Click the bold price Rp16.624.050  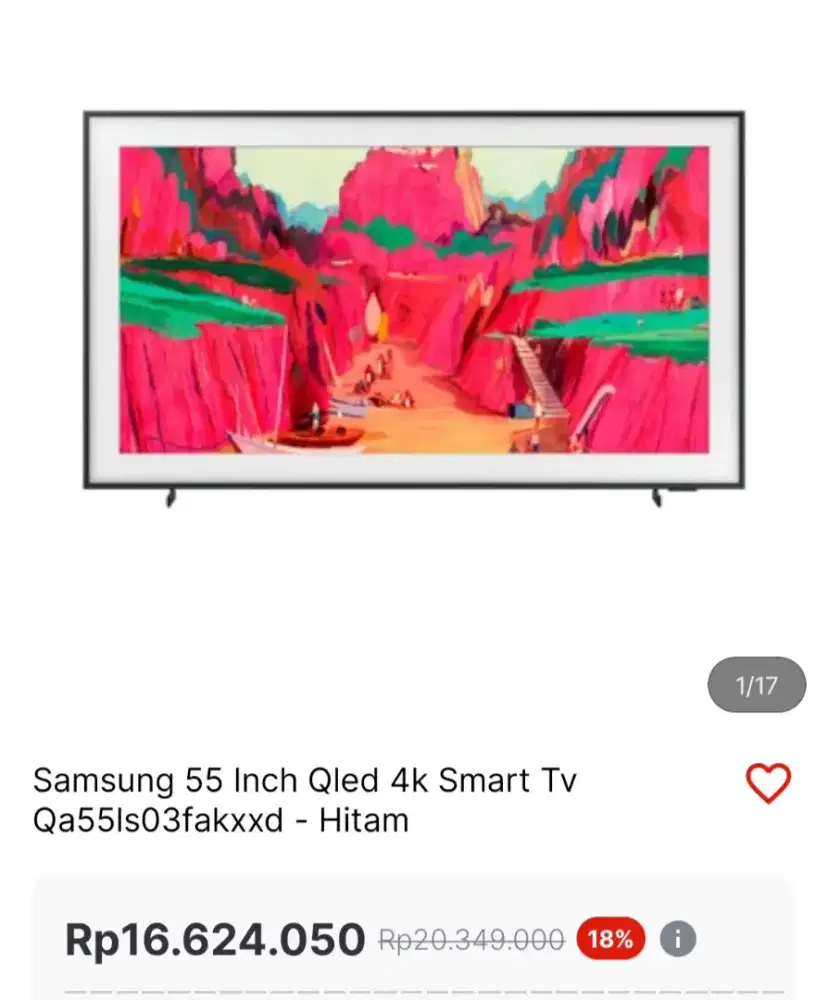pos(215,938)
